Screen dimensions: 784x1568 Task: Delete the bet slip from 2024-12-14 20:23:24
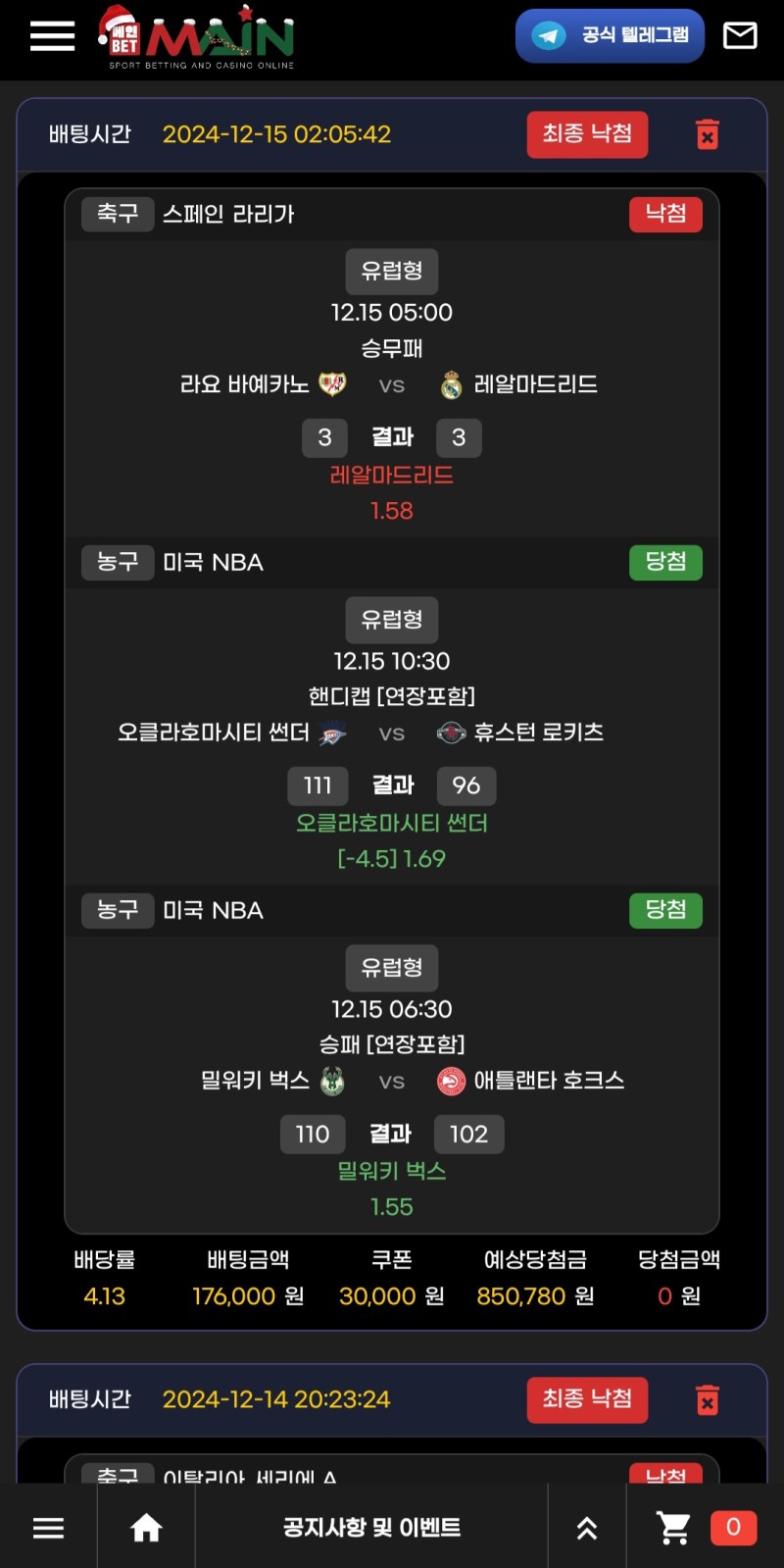[707, 1399]
